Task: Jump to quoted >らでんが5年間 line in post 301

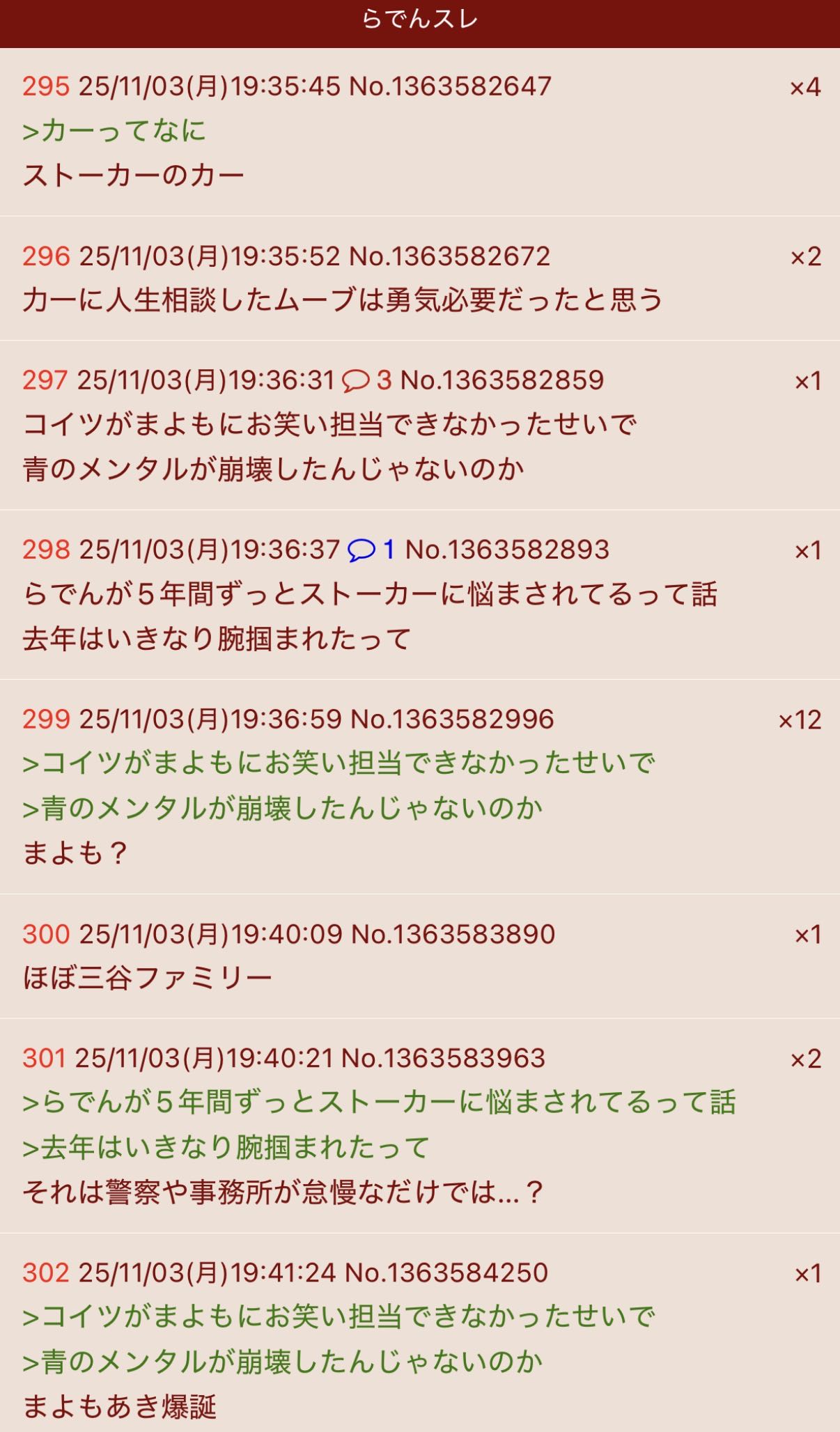Action: 378,1103
